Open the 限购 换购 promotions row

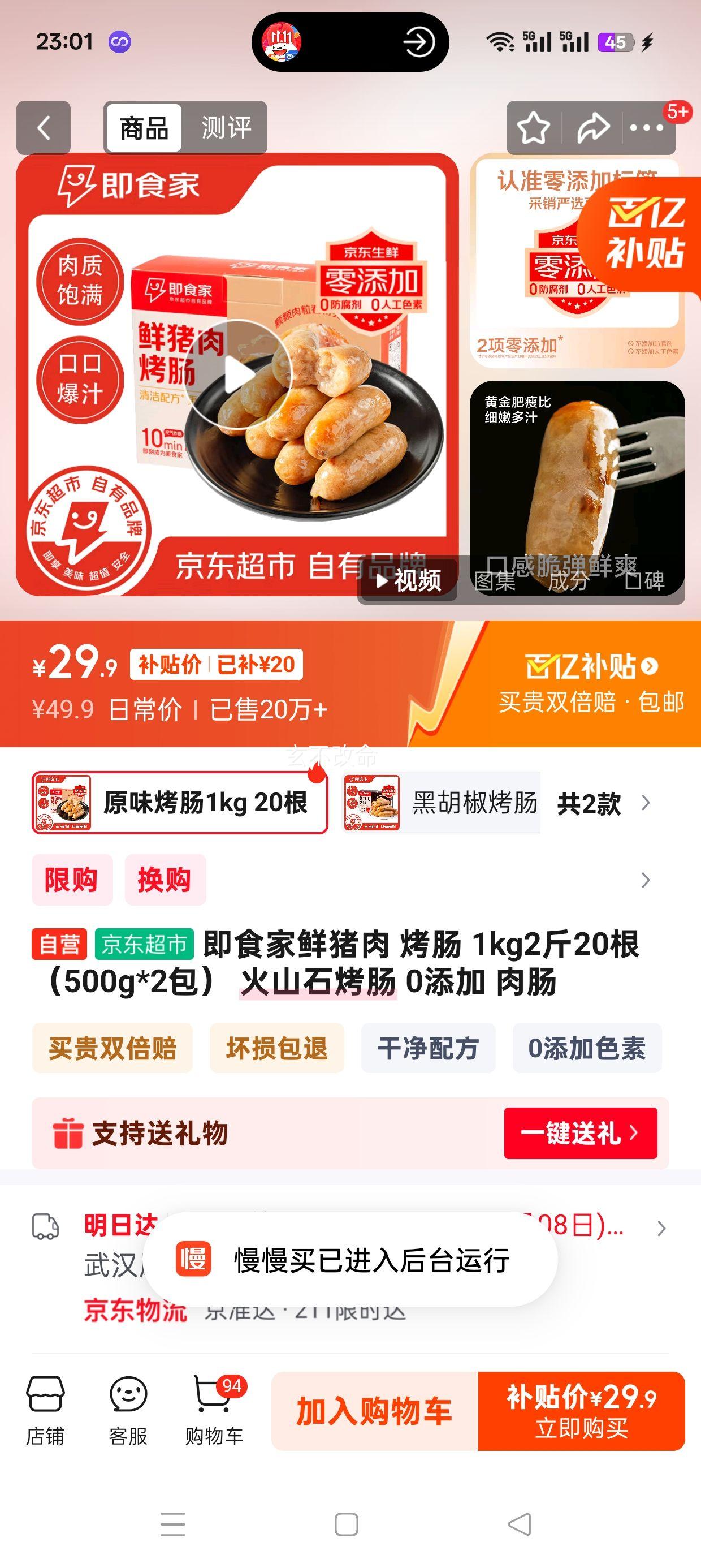[x=645, y=880]
